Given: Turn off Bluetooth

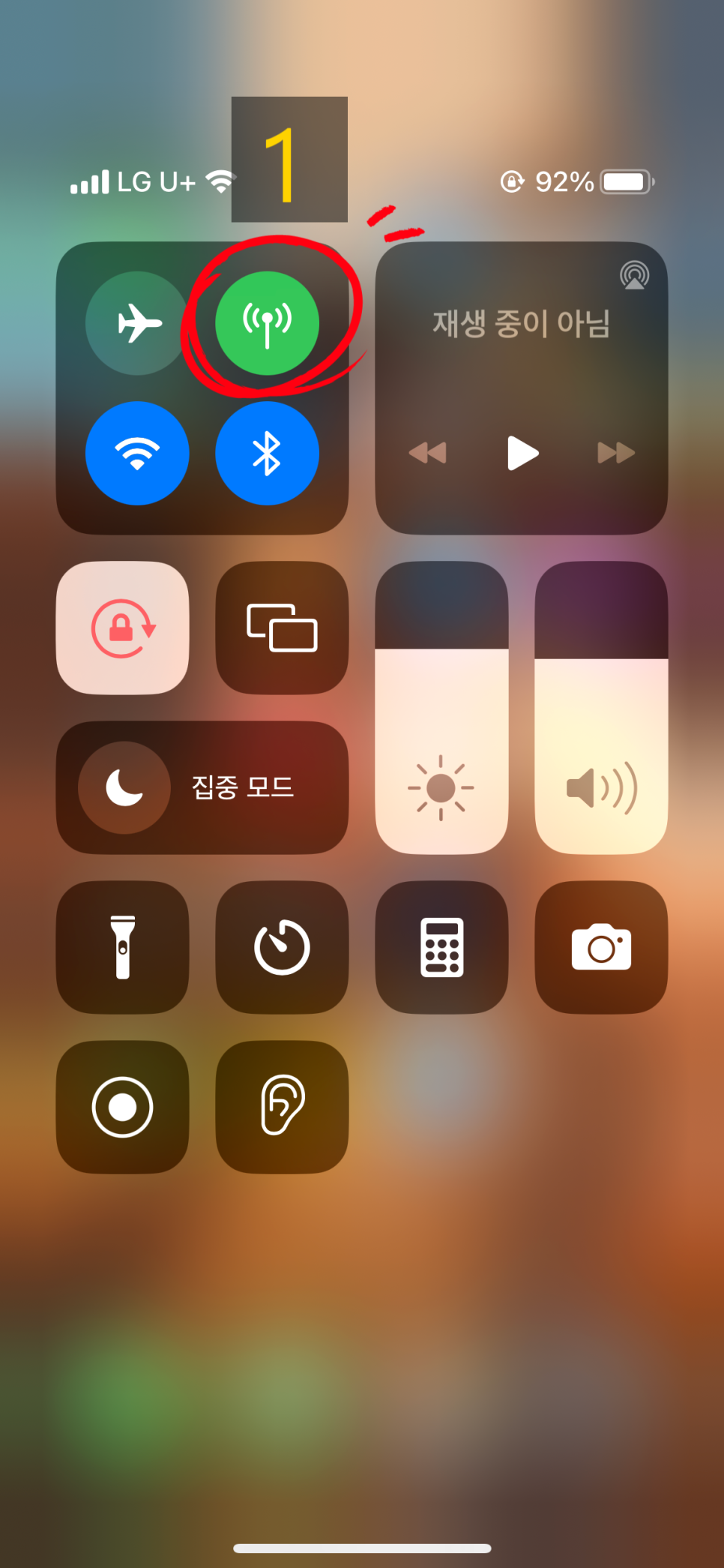Looking at the screenshot, I should click(267, 453).
